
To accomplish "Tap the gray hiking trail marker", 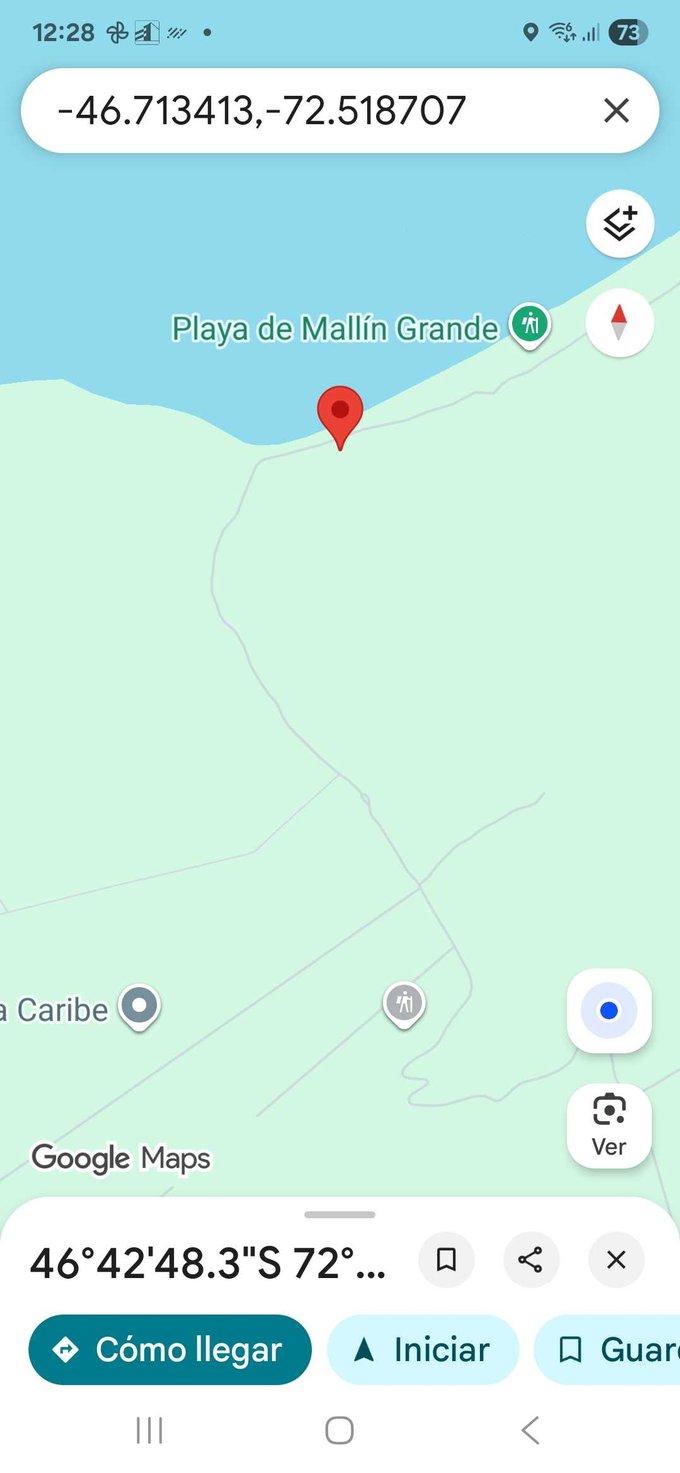I will tap(404, 1002).
